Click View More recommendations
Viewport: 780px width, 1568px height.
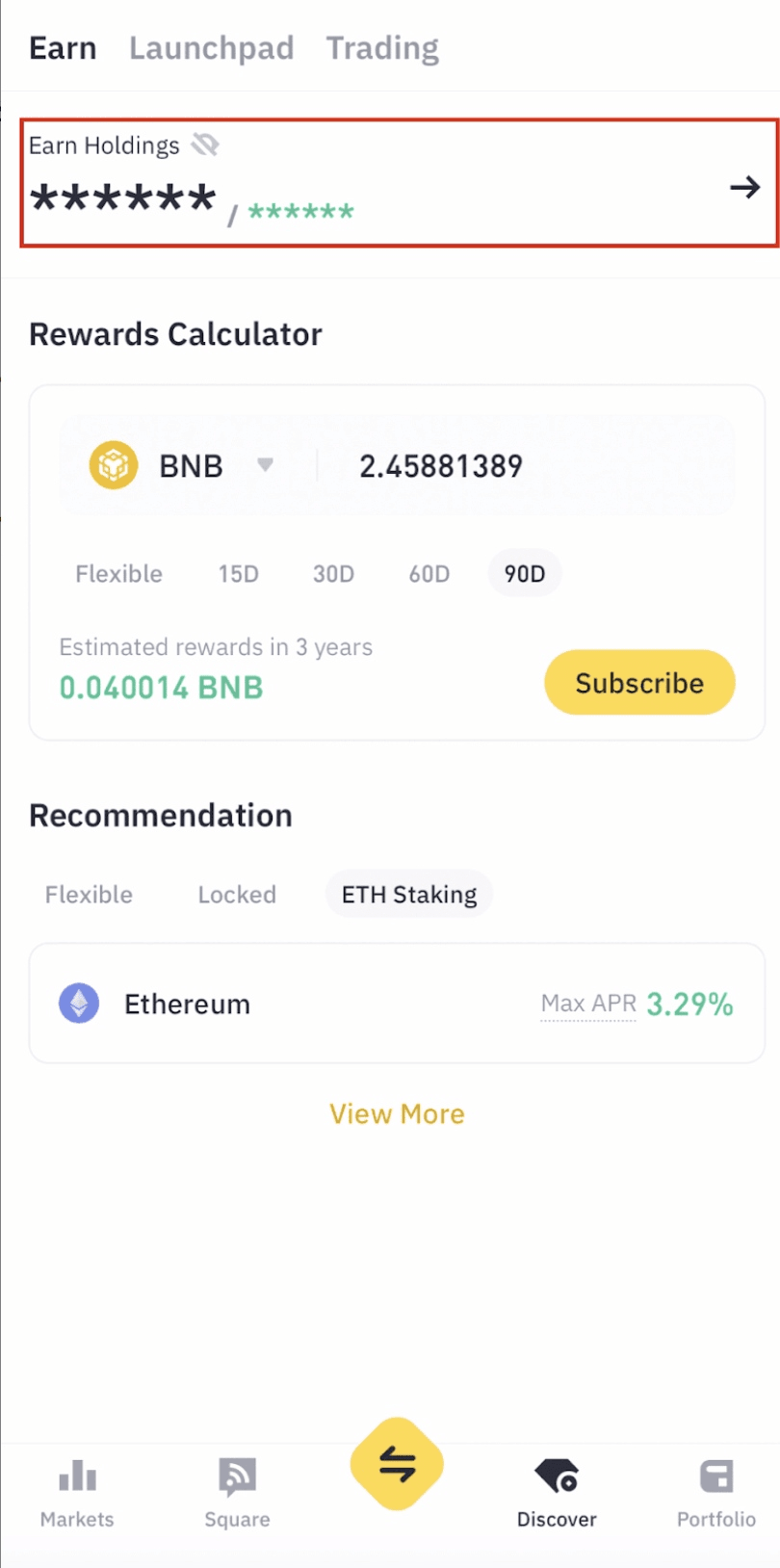397,1113
